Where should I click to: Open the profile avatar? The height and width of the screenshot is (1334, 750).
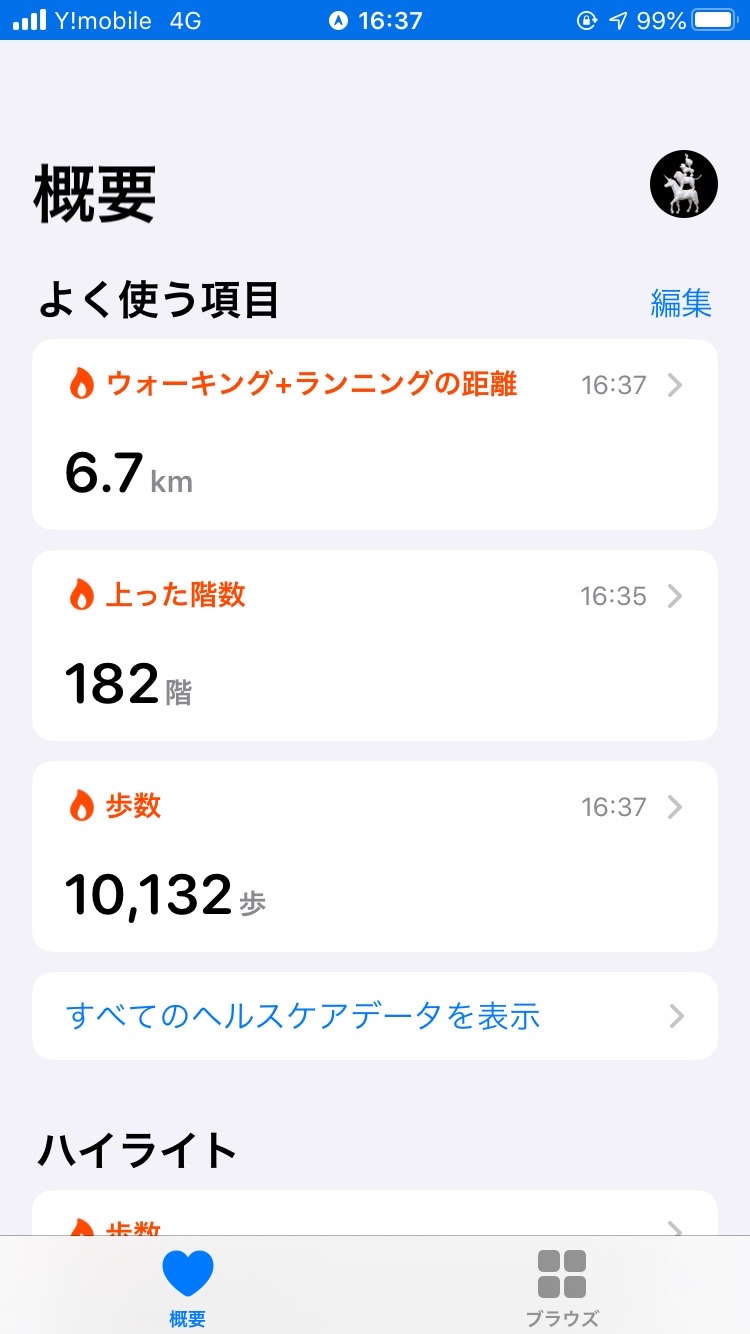point(684,185)
